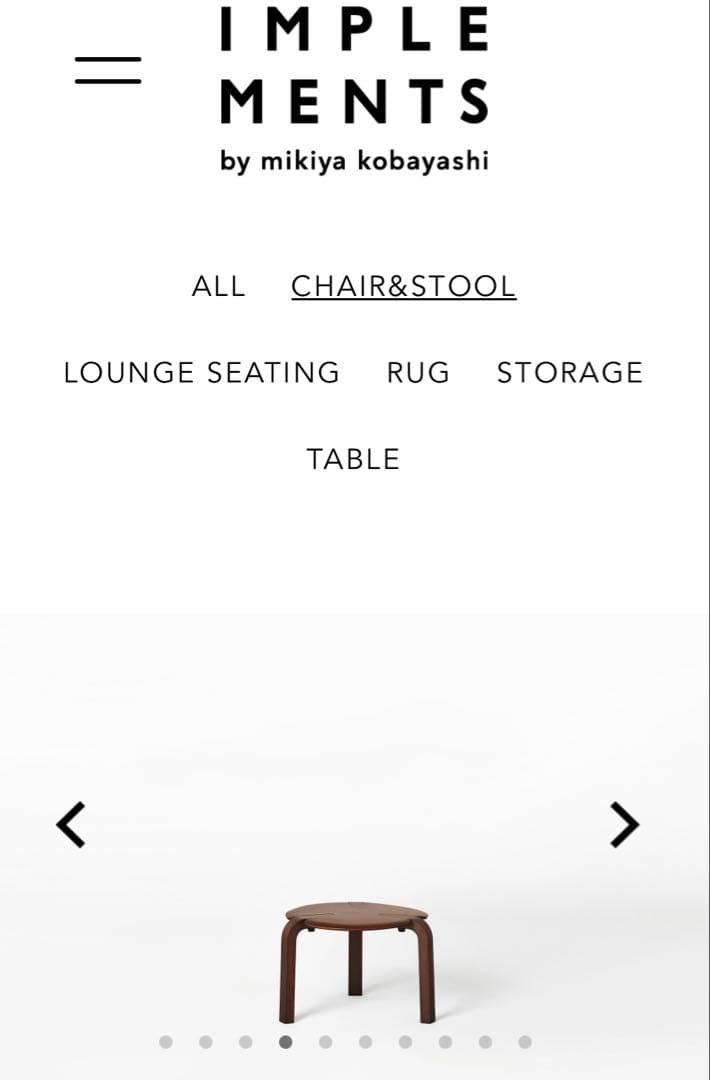Show ALL product categories
This screenshot has height=1080, width=710.
[218, 286]
